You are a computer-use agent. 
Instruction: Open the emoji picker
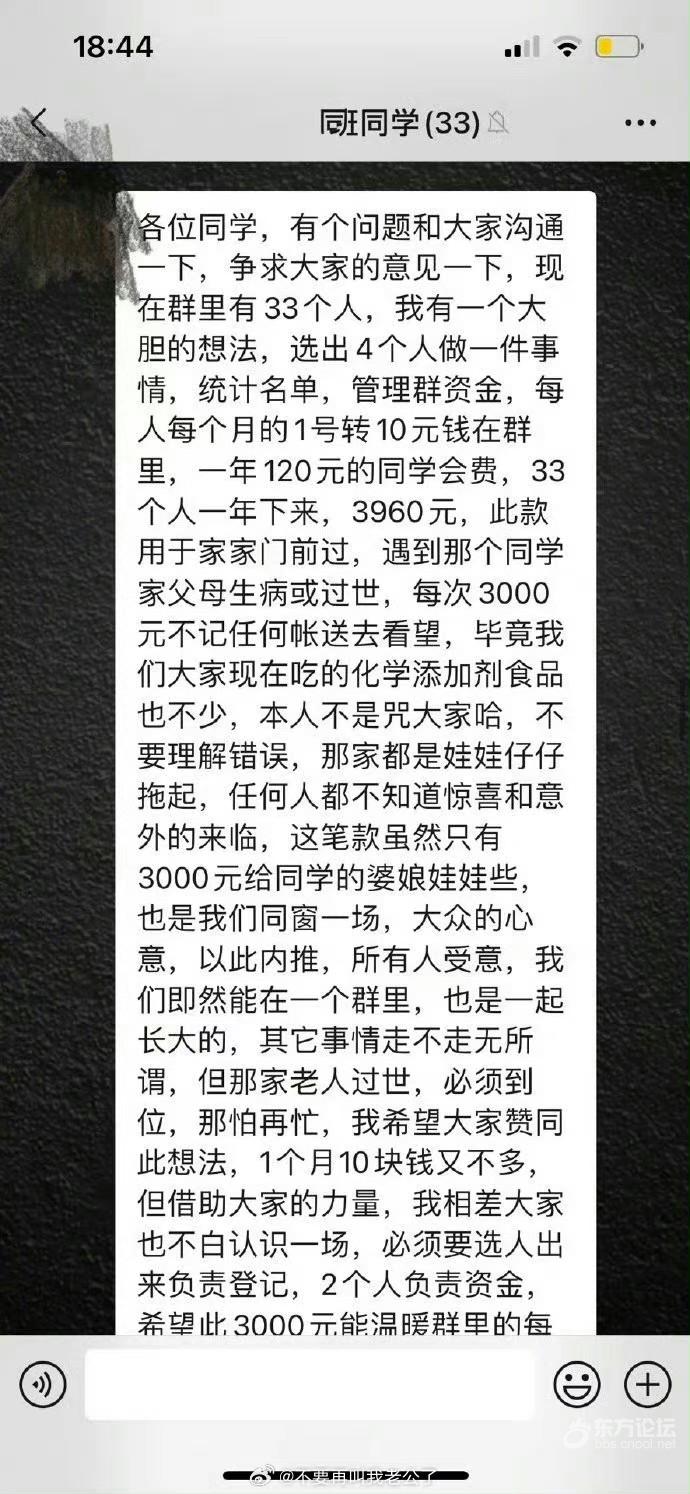(x=577, y=1384)
